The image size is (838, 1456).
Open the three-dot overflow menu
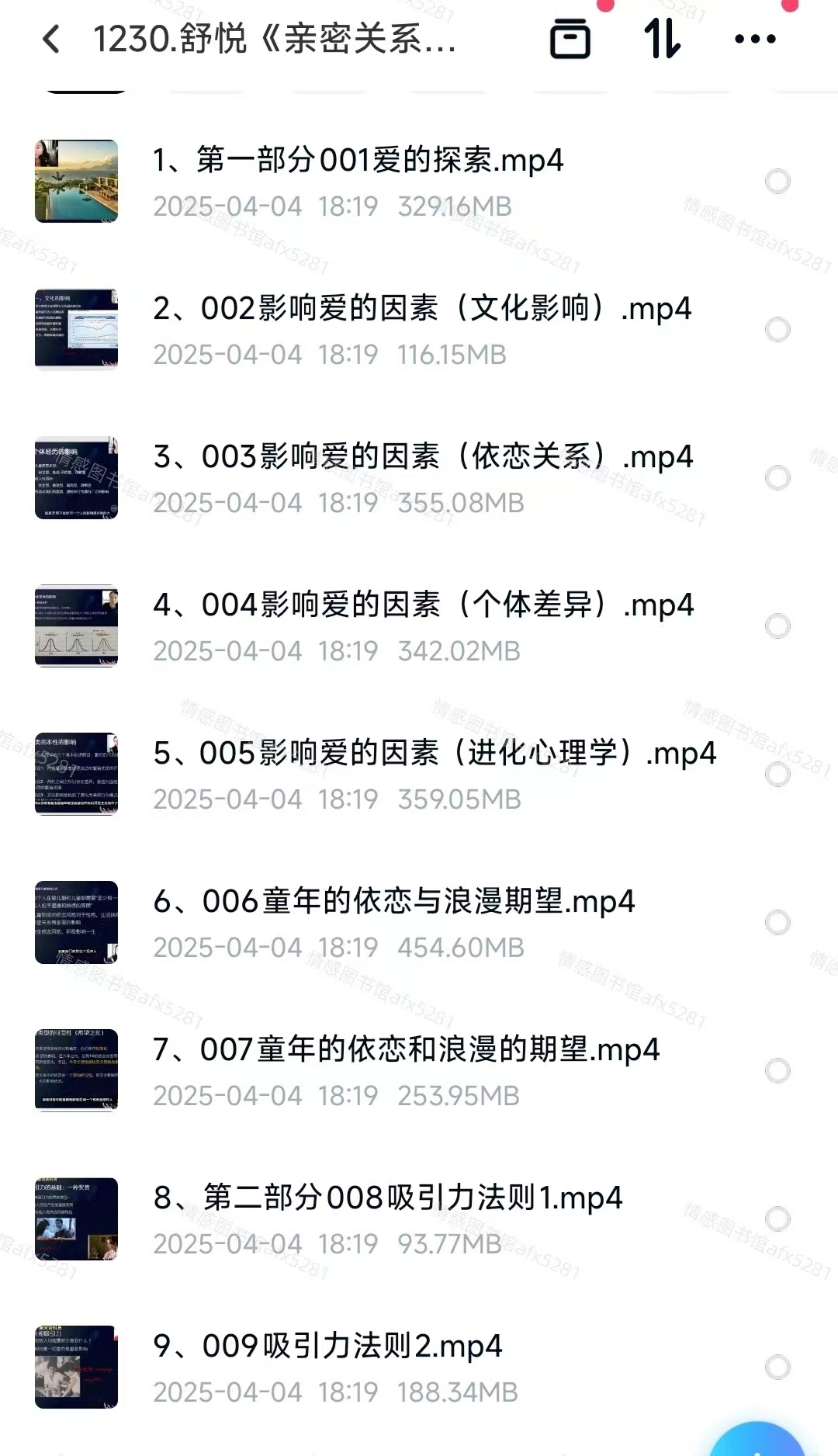754,39
